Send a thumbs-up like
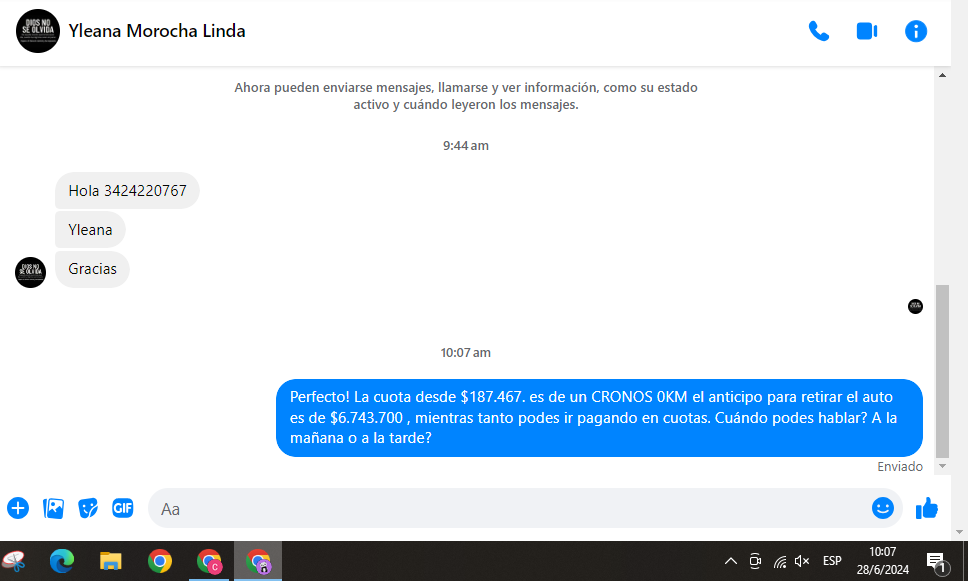The width and height of the screenshot is (968, 581). point(927,508)
